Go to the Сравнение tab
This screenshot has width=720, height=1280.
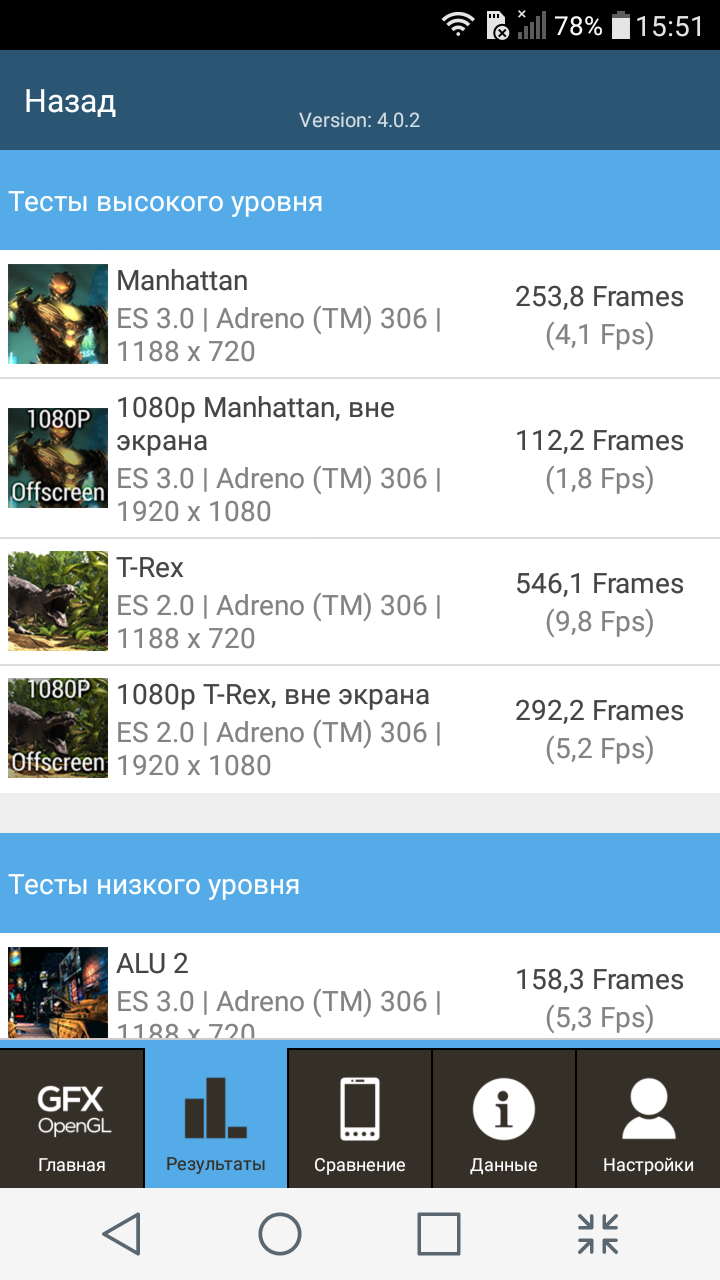[360, 1118]
